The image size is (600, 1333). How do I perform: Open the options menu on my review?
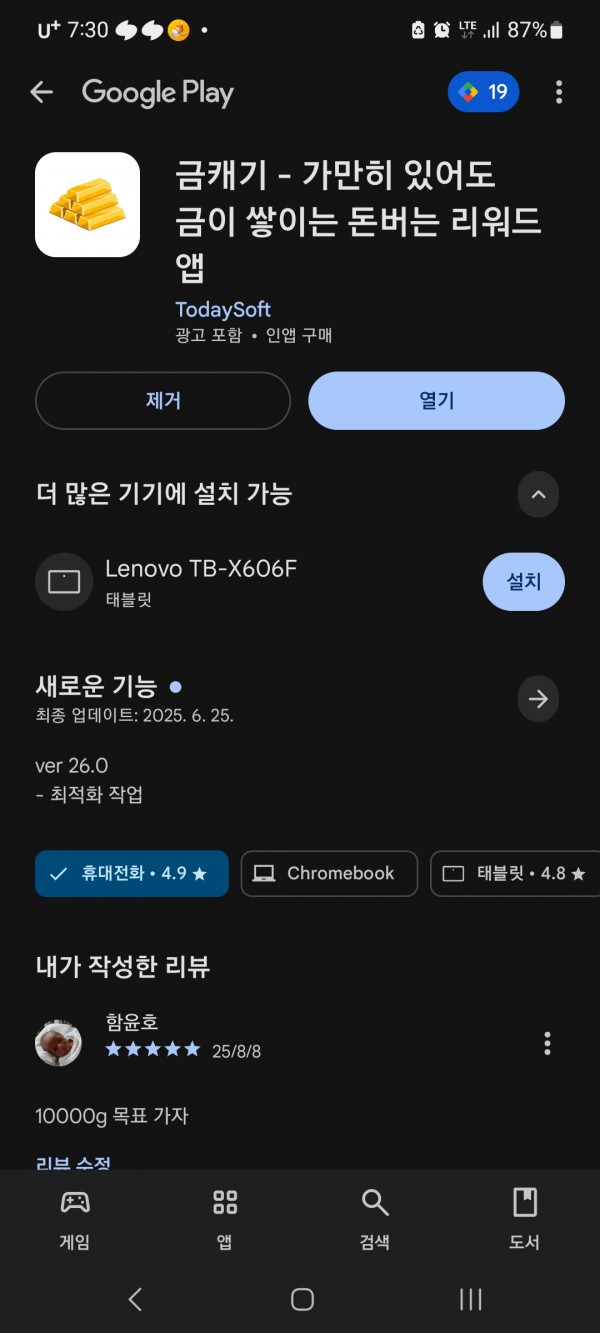tap(547, 1043)
